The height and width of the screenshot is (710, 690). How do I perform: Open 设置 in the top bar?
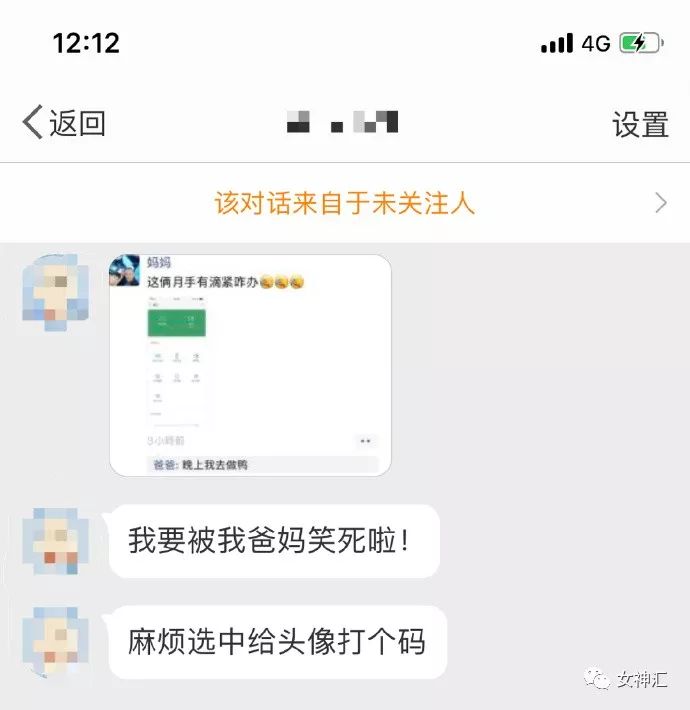click(640, 124)
